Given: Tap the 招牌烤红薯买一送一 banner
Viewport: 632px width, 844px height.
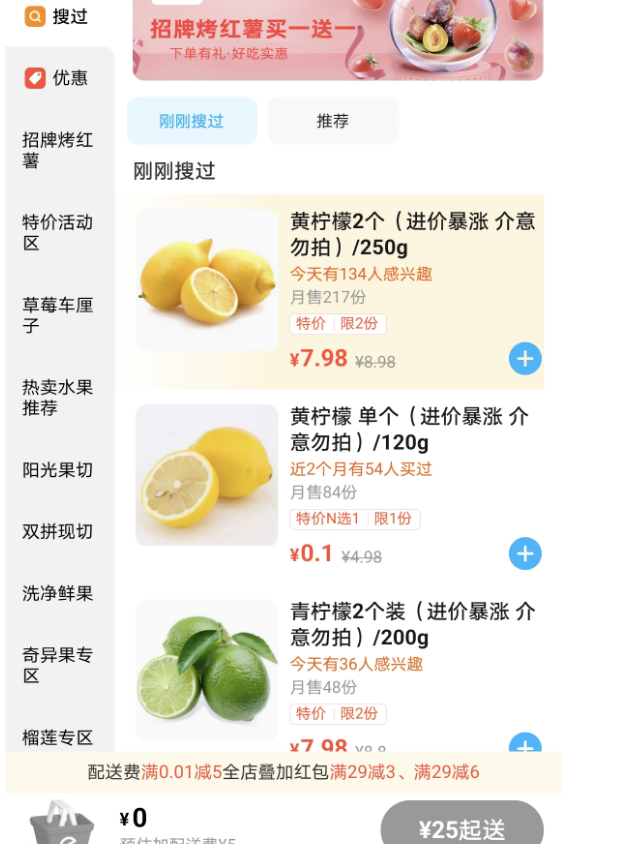Looking at the screenshot, I should 338,38.
